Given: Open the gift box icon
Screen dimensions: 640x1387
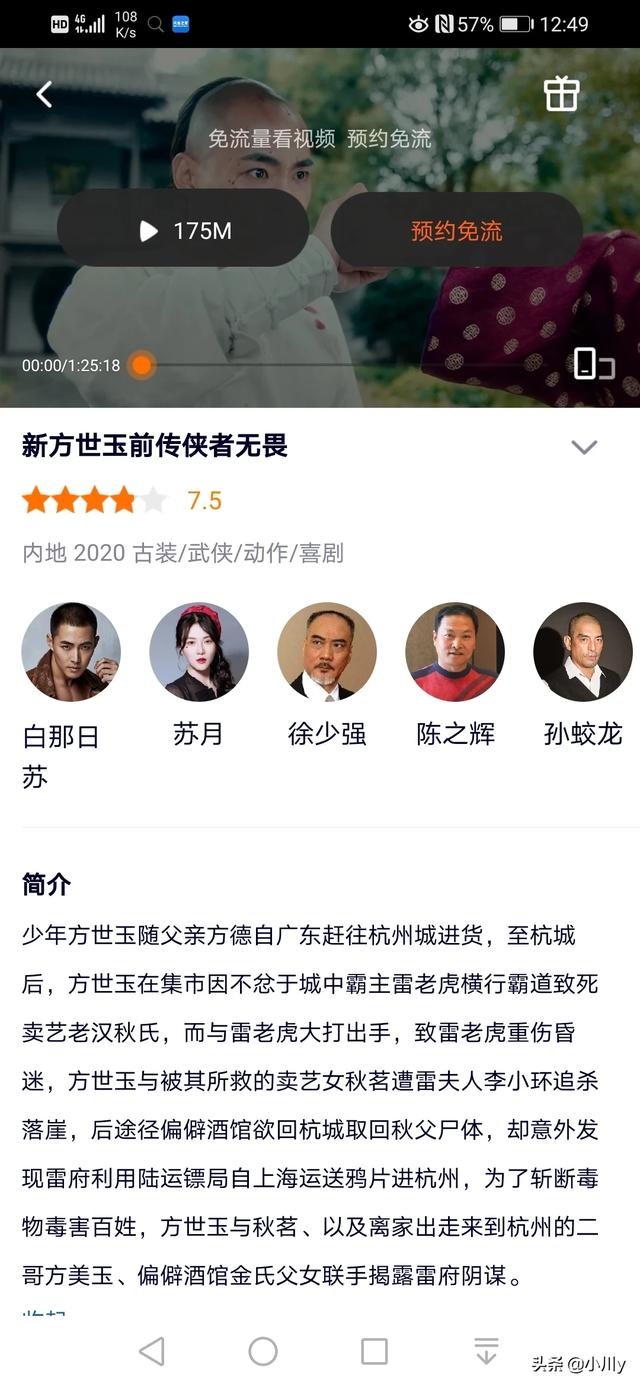Looking at the screenshot, I should pyautogui.click(x=561, y=95).
